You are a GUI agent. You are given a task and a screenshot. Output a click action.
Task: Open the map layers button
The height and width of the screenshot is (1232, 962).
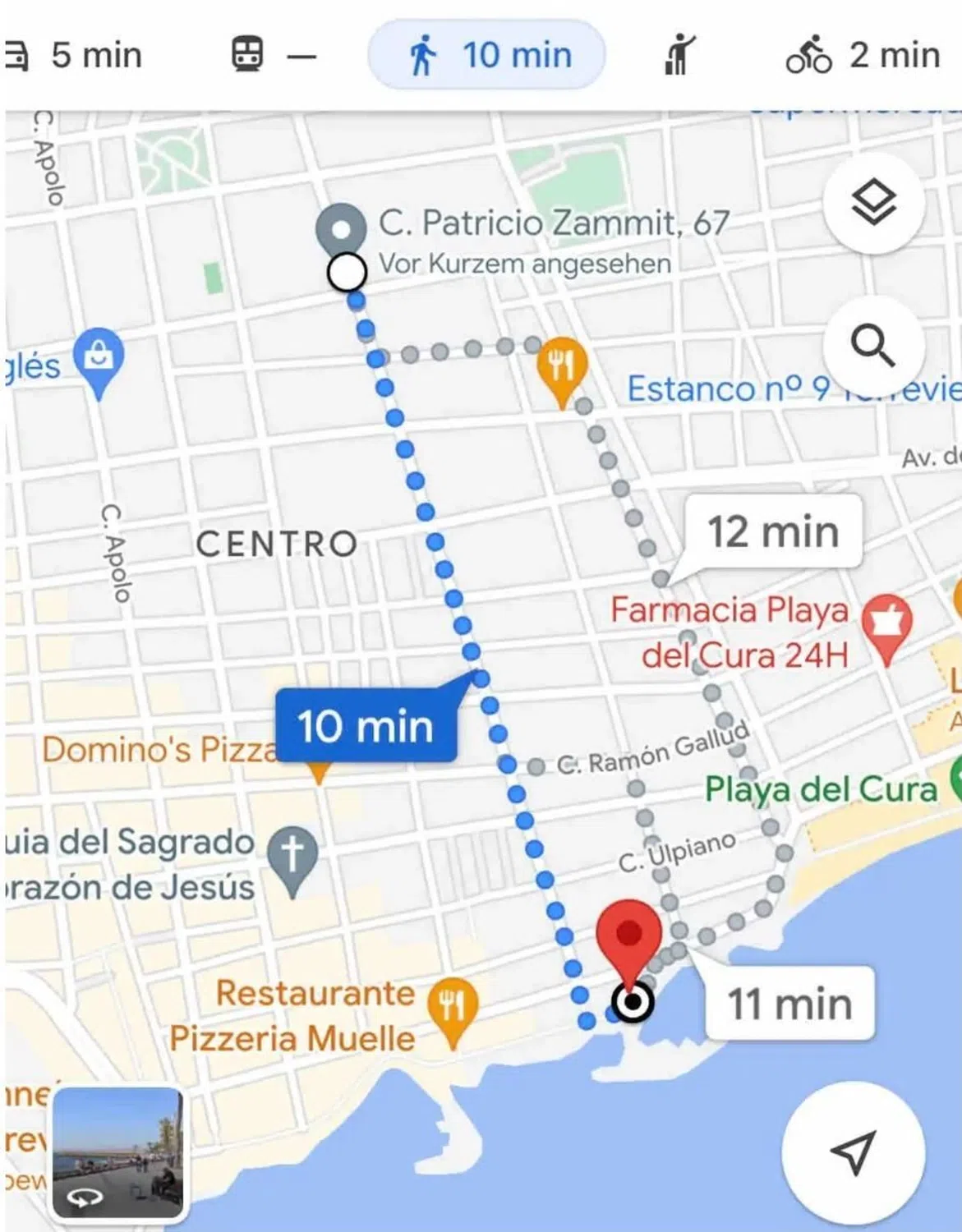[x=873, y=202]
